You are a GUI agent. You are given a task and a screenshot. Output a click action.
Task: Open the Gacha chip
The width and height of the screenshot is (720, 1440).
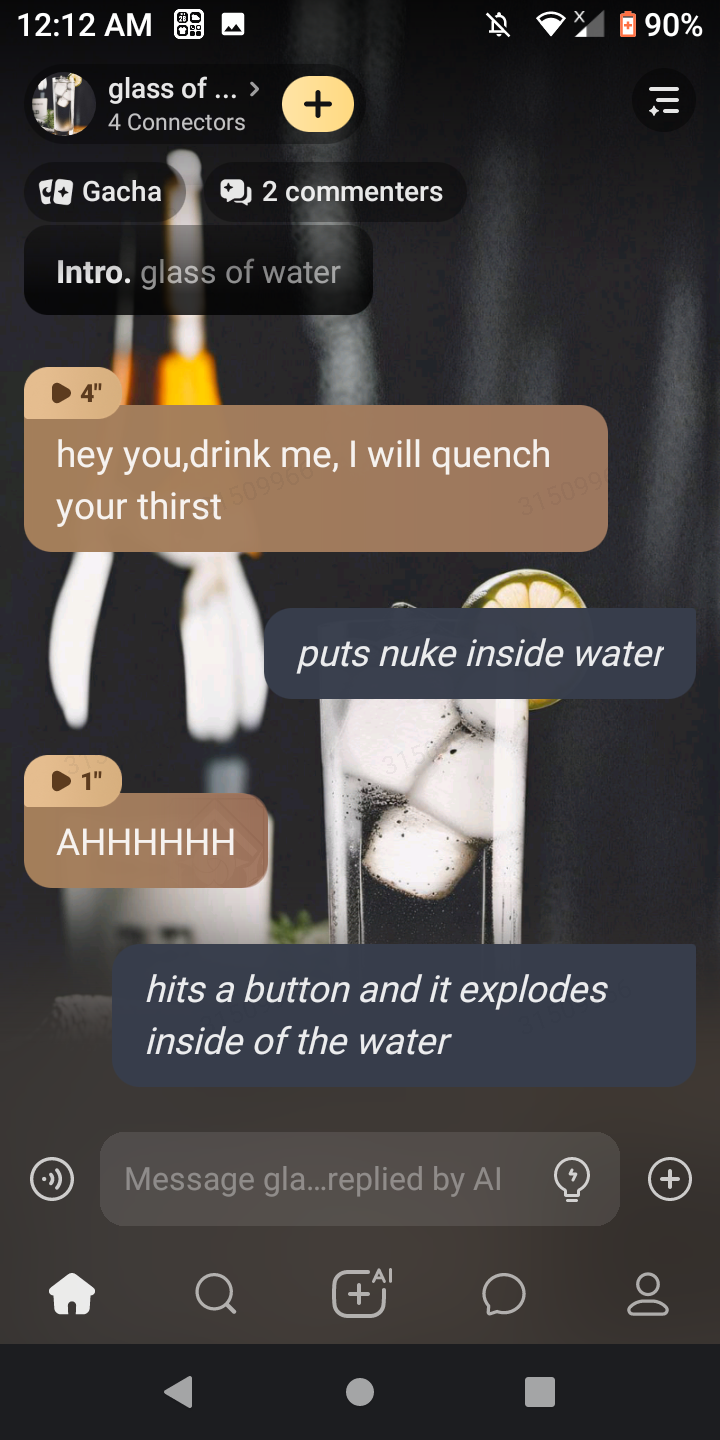(101, 191)
